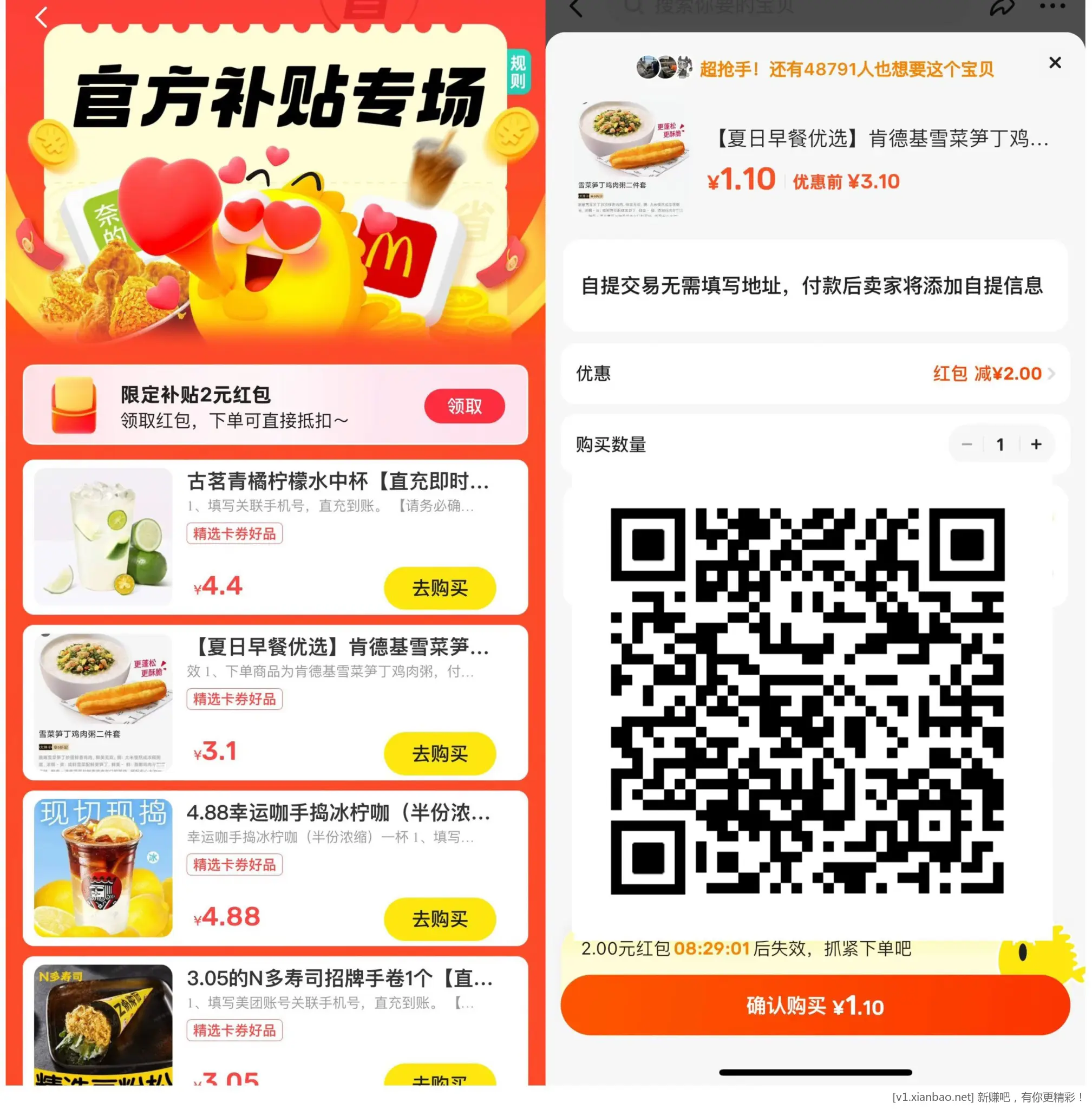Viewport: 1092px width, 1109px height.
Task: Open the 规则 rules tag
Action: [518, 71]
